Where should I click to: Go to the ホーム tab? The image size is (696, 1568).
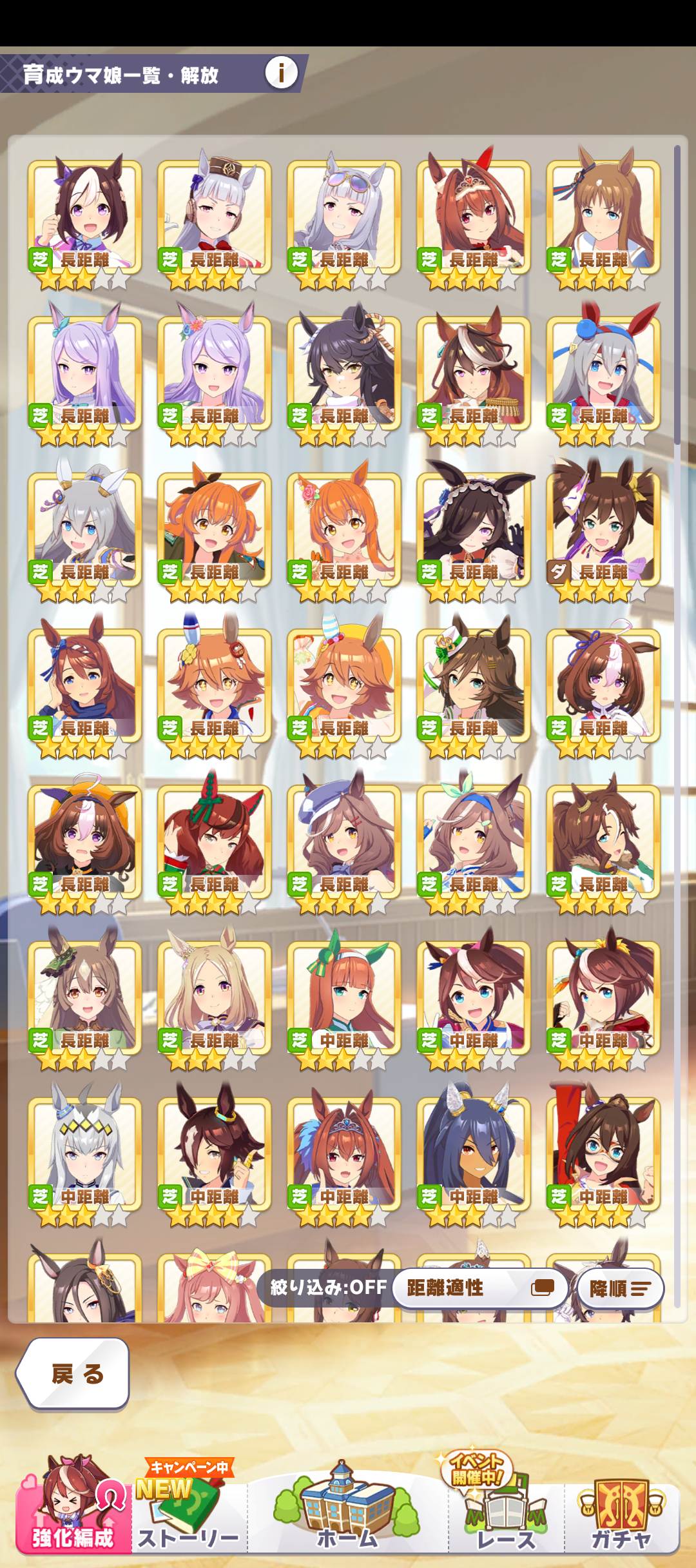coord(347,1512)
